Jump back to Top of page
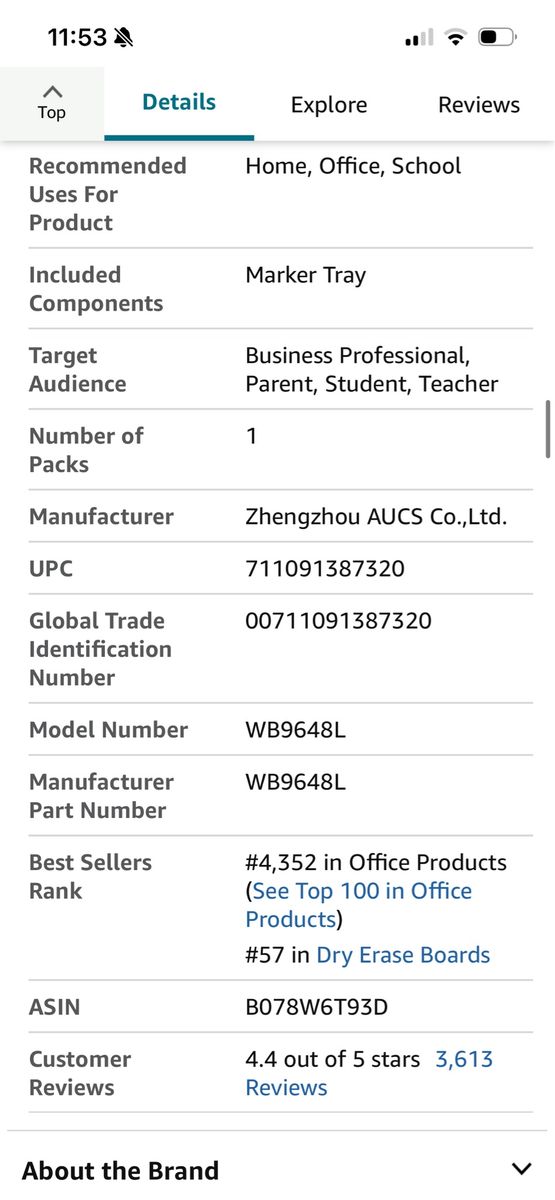 [x=52, y=103]
